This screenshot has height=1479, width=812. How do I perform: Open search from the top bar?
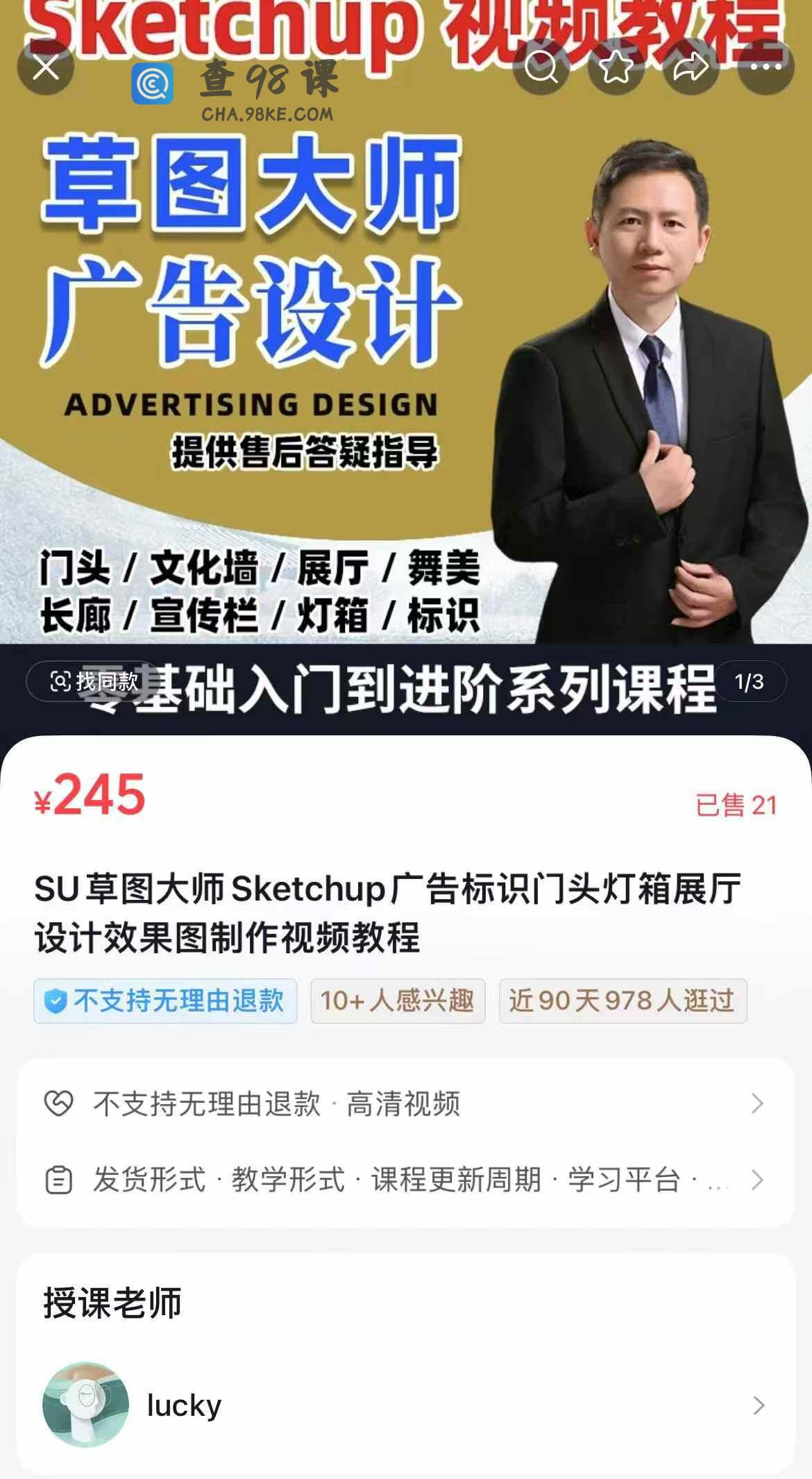(541, 68)
